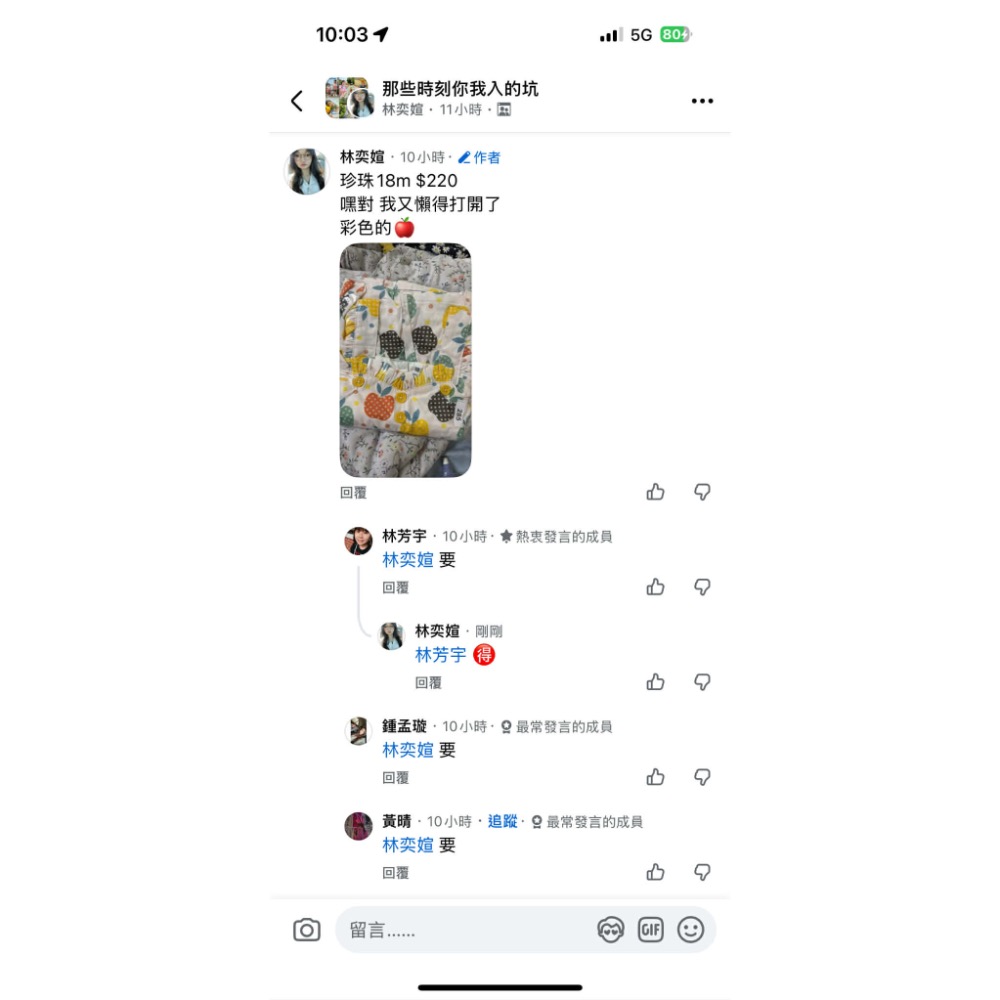Image resolution: width=1000 pixels, height=1000 pixels.
Task: Open the three-dot overflow menu
Action: click(x=702, y=101)
